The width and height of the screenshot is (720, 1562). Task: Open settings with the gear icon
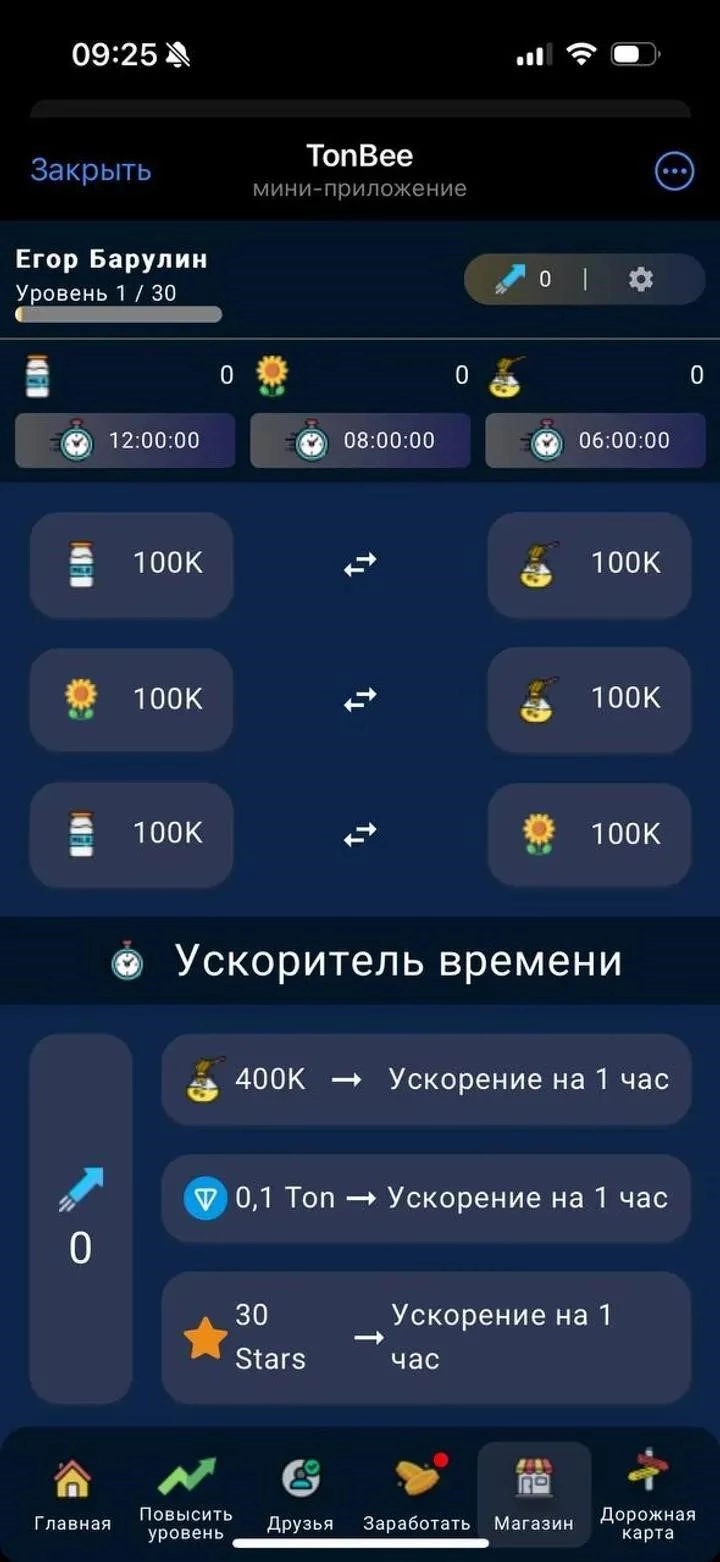tap(641, 279)
